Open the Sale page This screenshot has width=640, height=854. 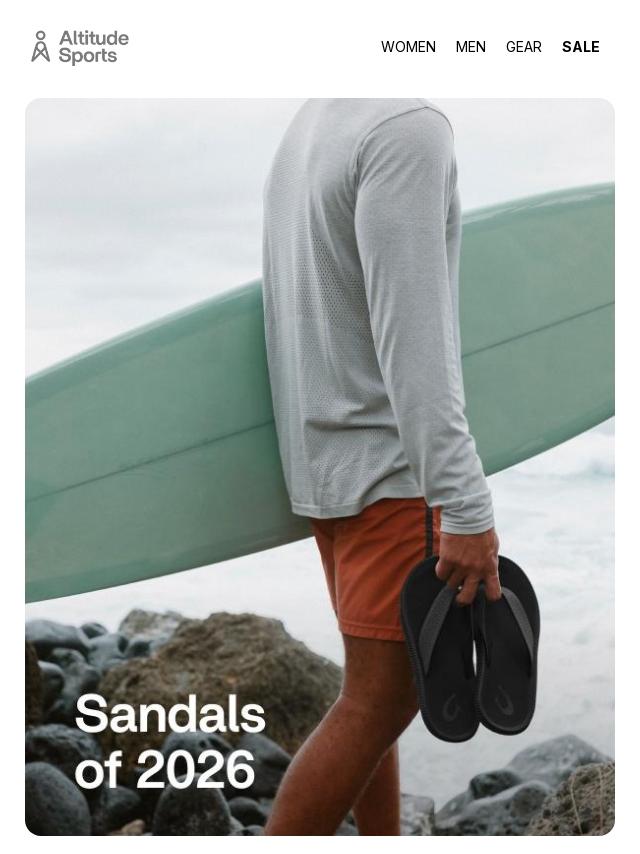pos(580,47)
